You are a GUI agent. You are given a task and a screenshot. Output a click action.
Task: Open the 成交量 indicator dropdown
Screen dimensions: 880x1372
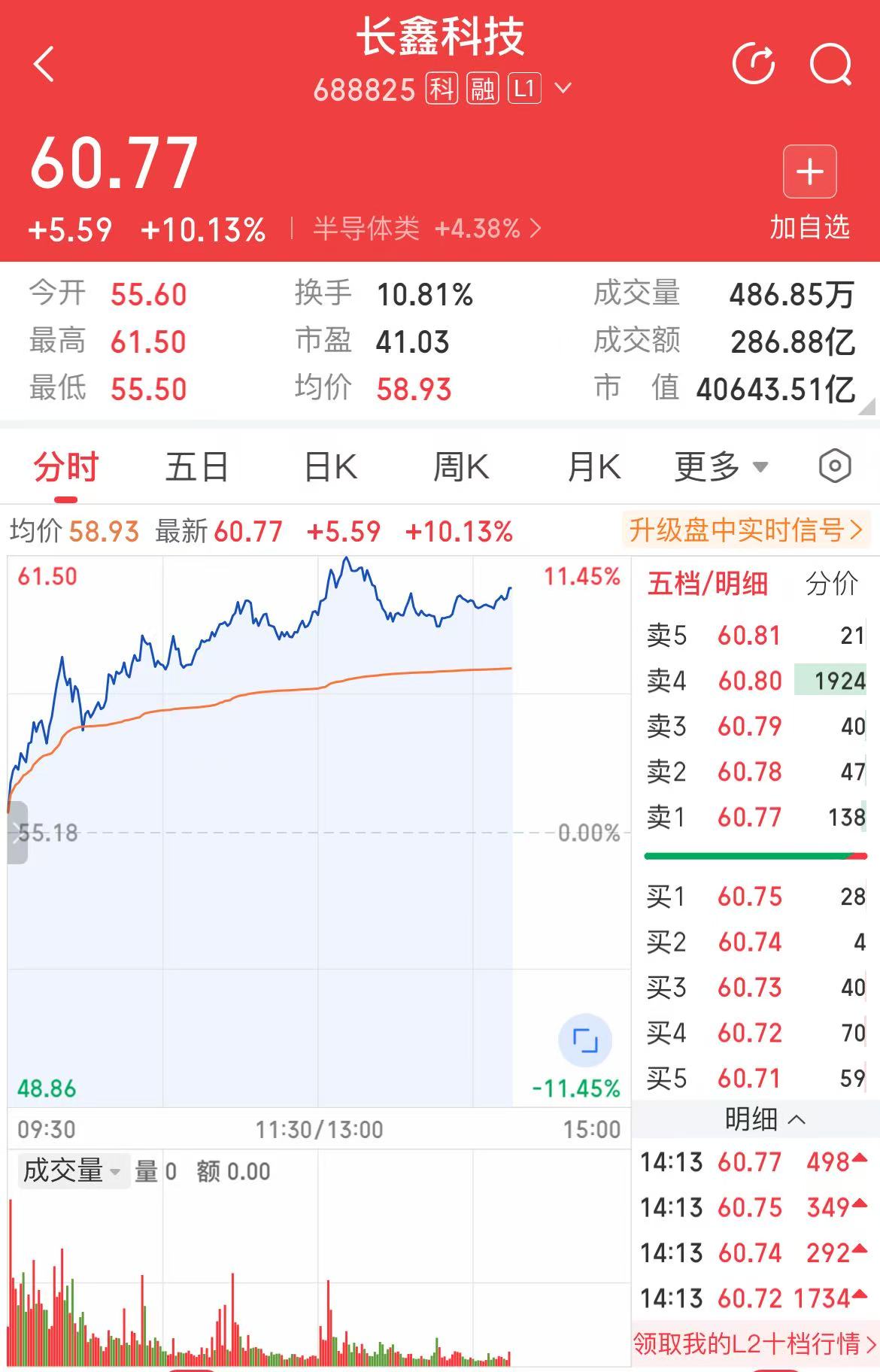tap(73, 1171)
